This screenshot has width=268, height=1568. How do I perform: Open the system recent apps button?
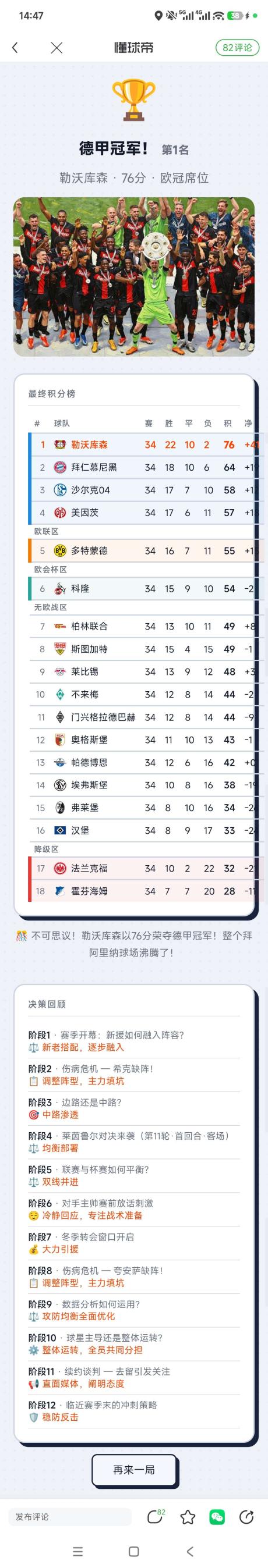click(x=78, y=1551)
